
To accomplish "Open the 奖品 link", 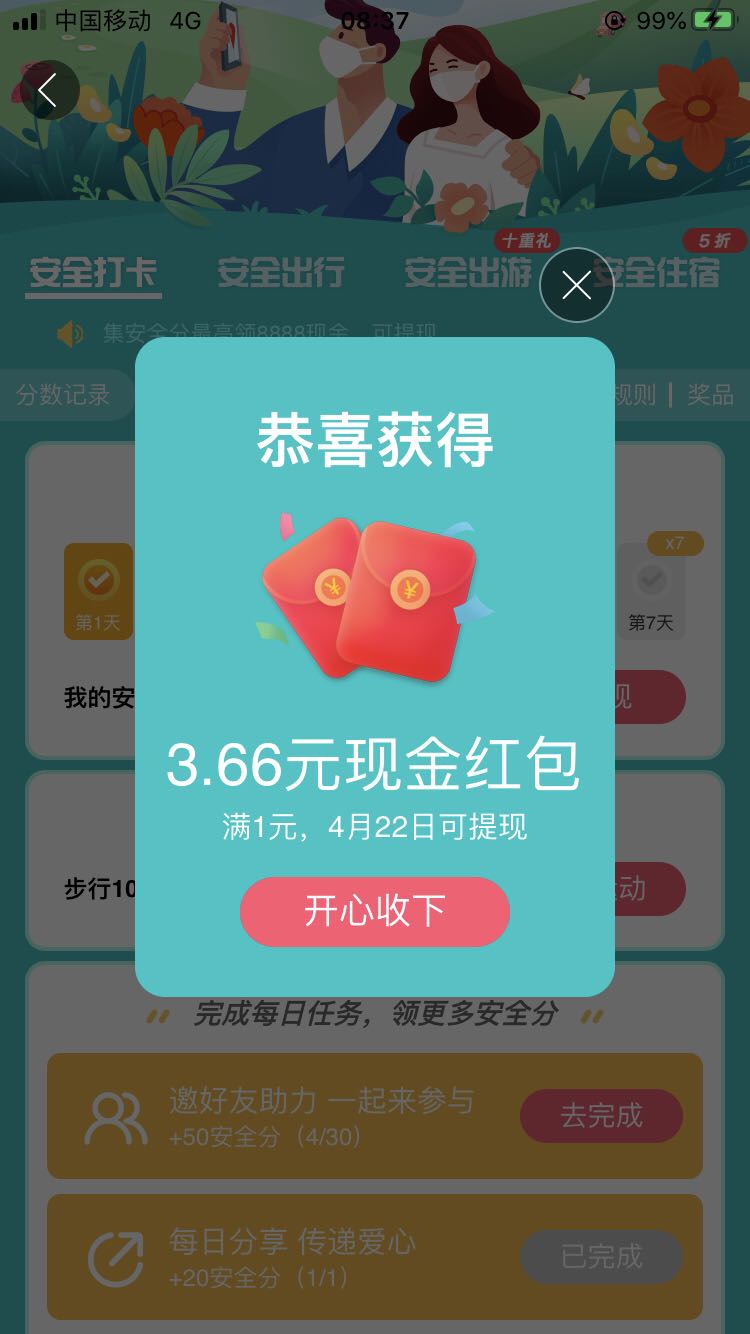I will tap(710, 395).
